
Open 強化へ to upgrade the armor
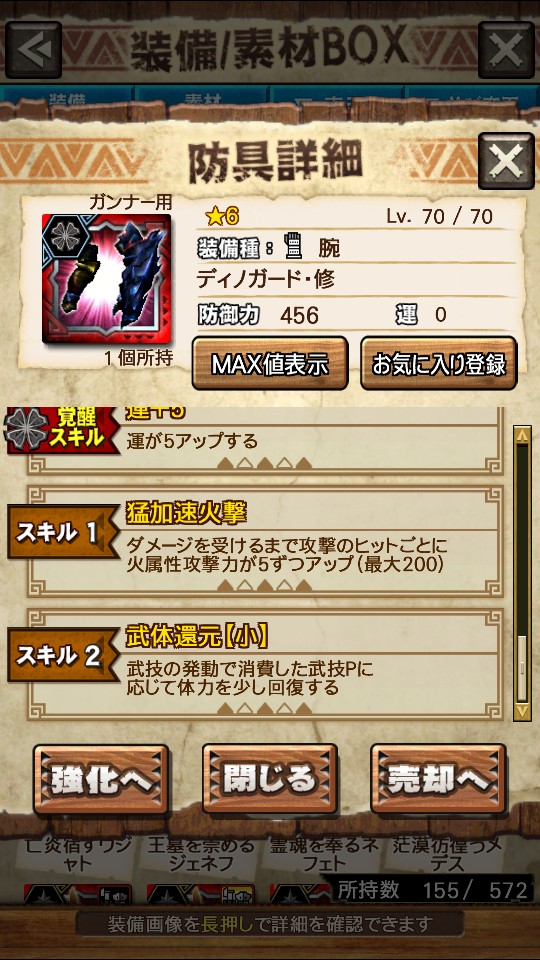[101, 779]
